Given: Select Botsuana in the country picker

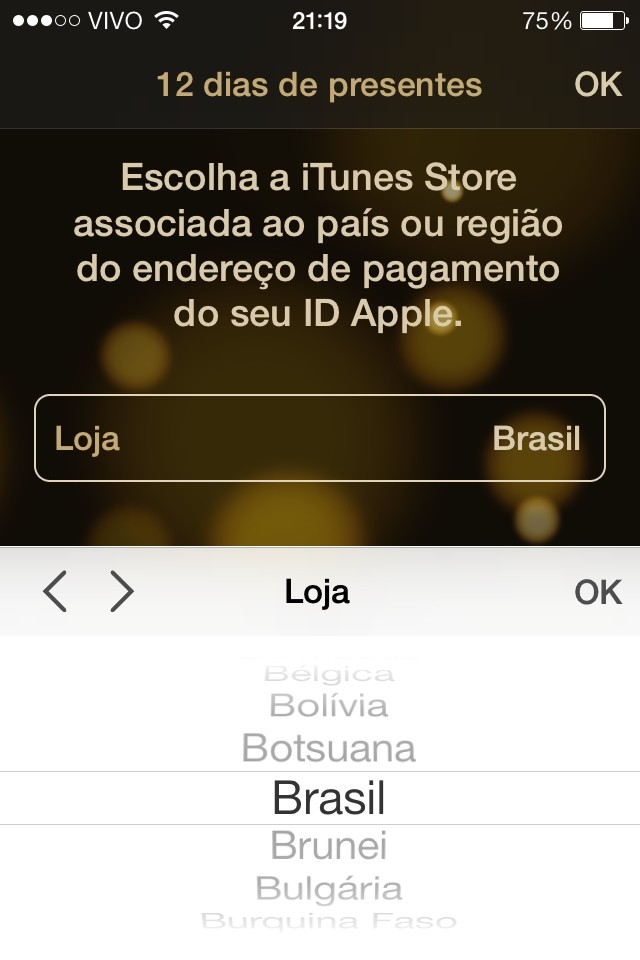Looking at the screenshot, I should tap(329, 748).
